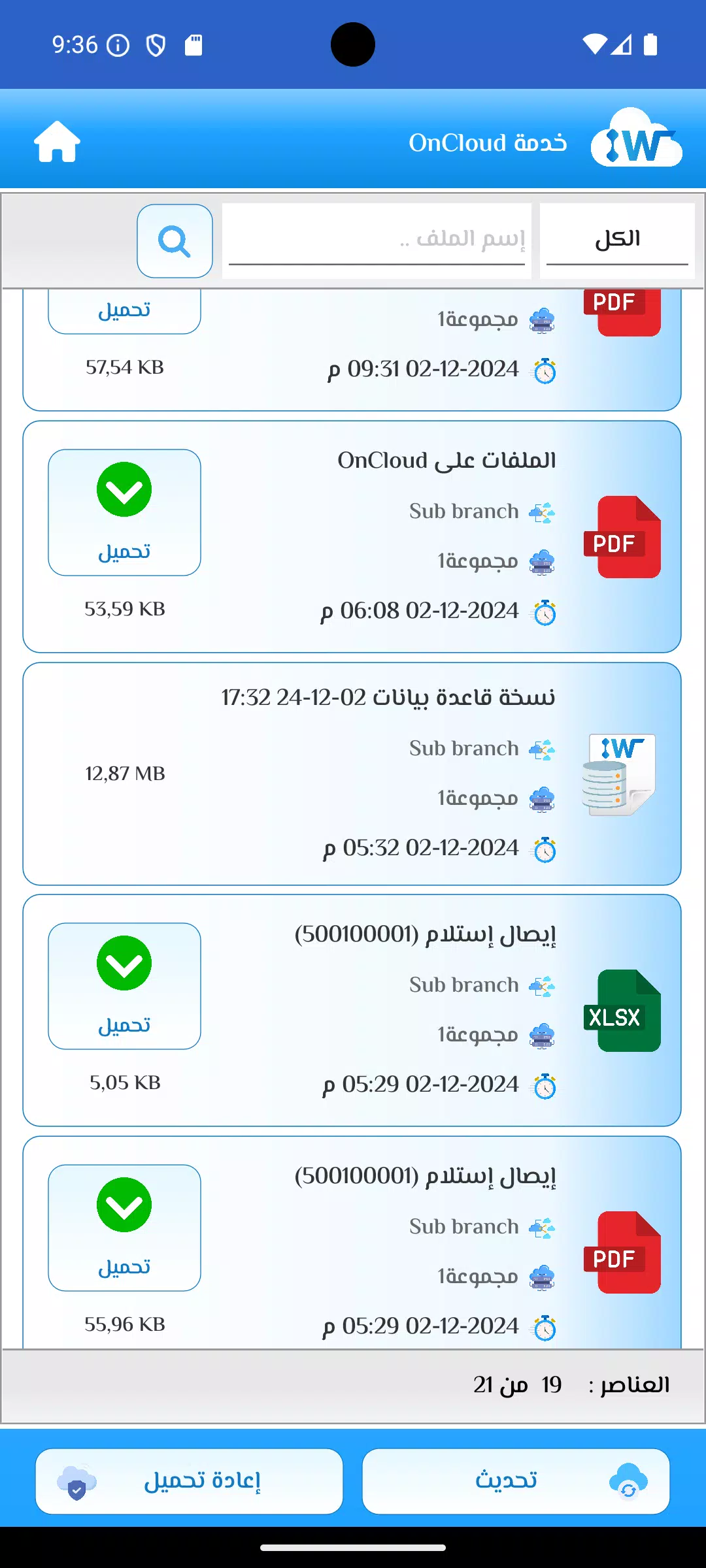Download الملفات على OnCloud PDF

pyautogui.click(x=124, y=512)
